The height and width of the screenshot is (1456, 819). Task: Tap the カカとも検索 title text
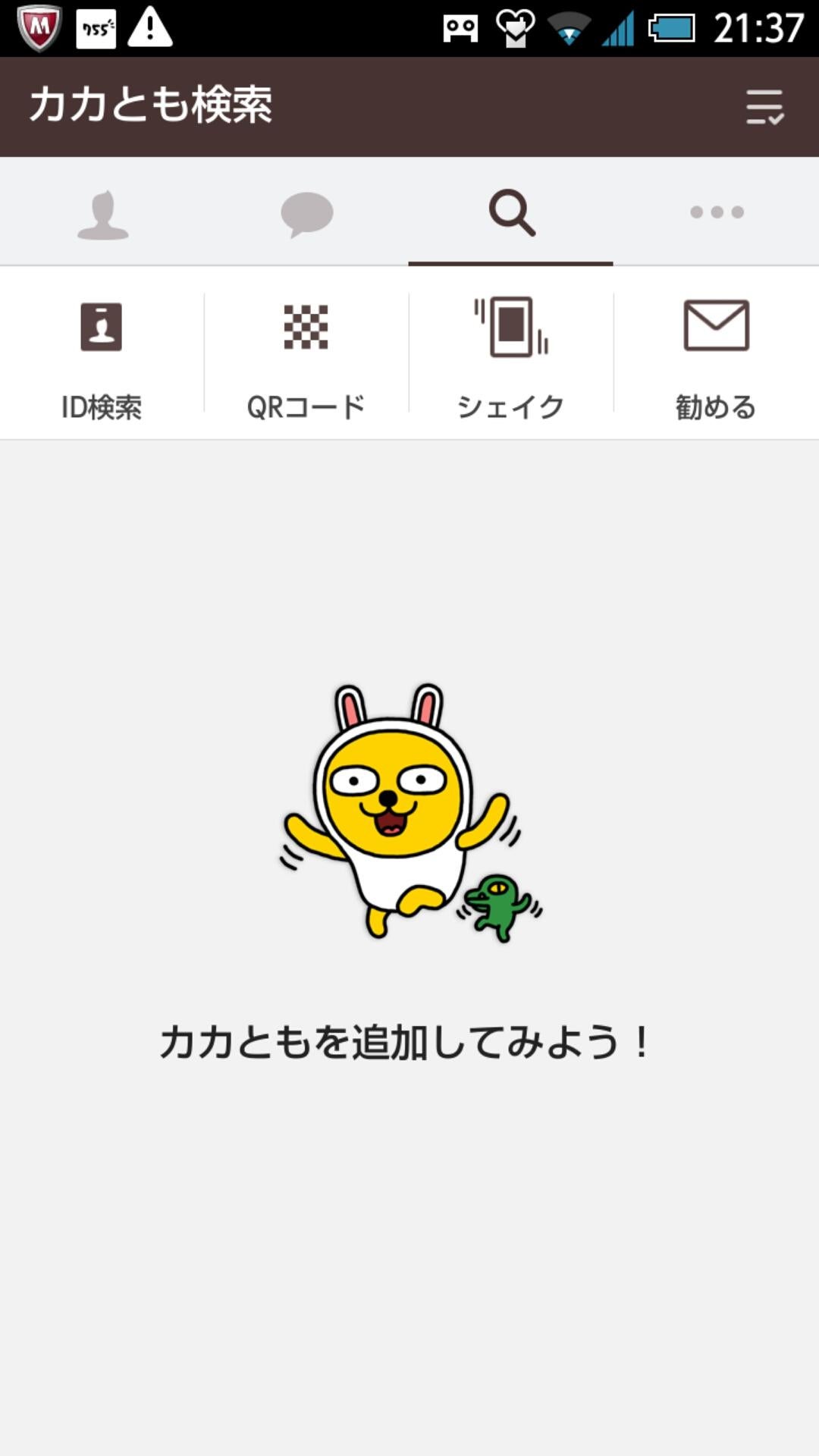[152, 108]
